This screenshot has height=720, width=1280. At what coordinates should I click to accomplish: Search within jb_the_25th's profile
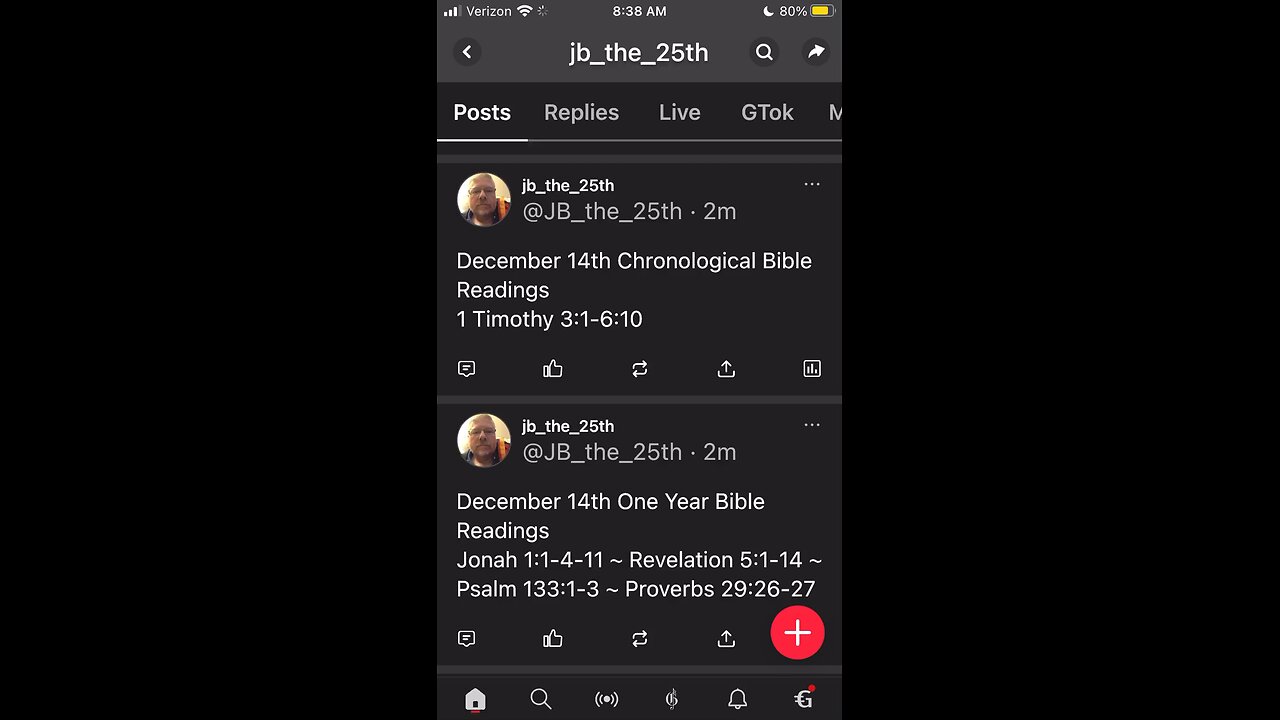click(764, 52)
